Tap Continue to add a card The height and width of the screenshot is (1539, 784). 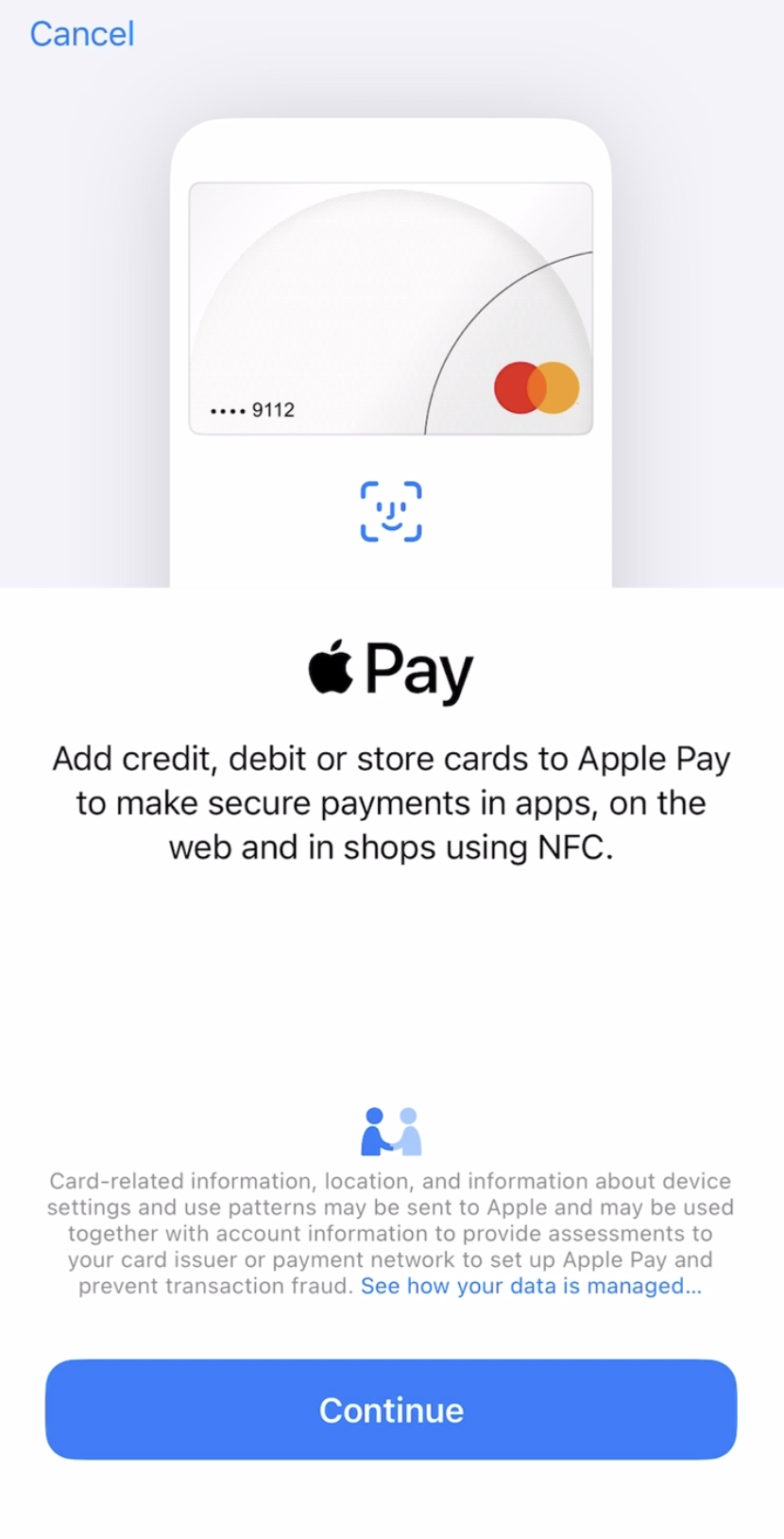[391, 1409]
